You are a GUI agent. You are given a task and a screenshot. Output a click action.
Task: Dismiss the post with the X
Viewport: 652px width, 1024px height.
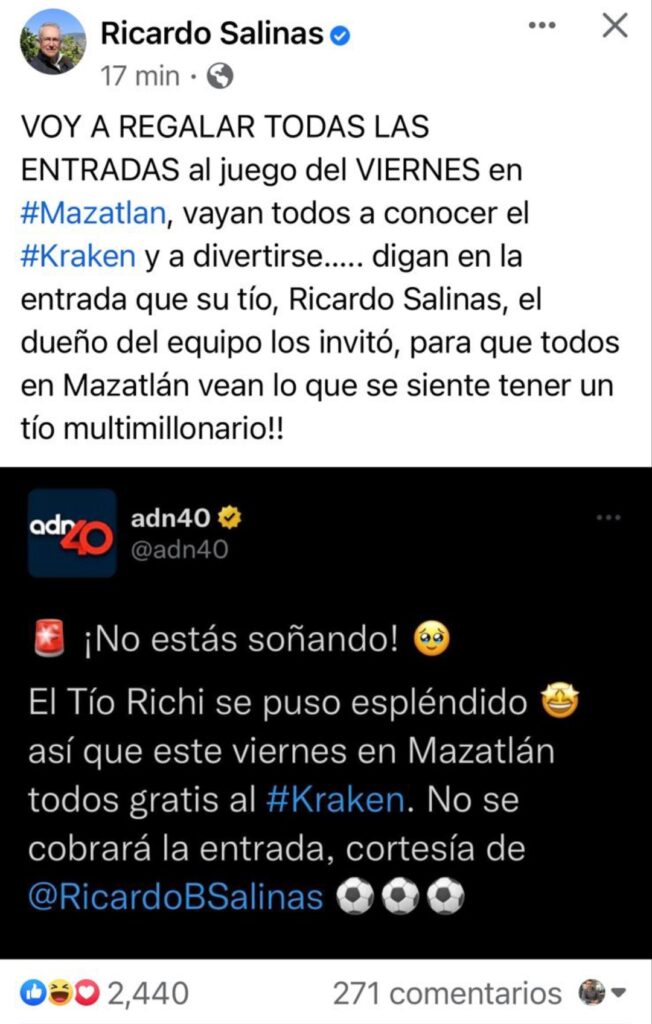pos(614,26)
